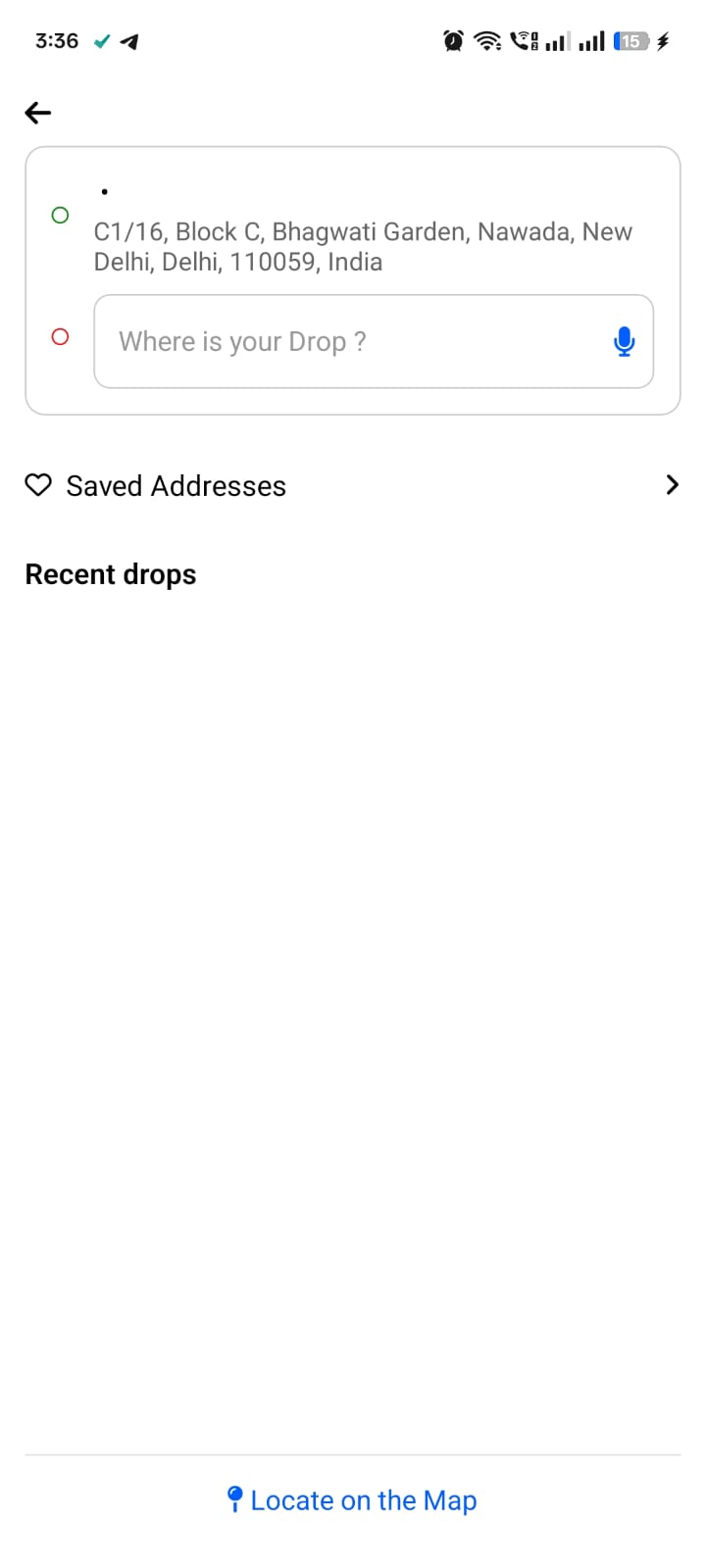Click the heart icon beside Saved Addresses
706x1568 pixels.
tap(37, 484)
